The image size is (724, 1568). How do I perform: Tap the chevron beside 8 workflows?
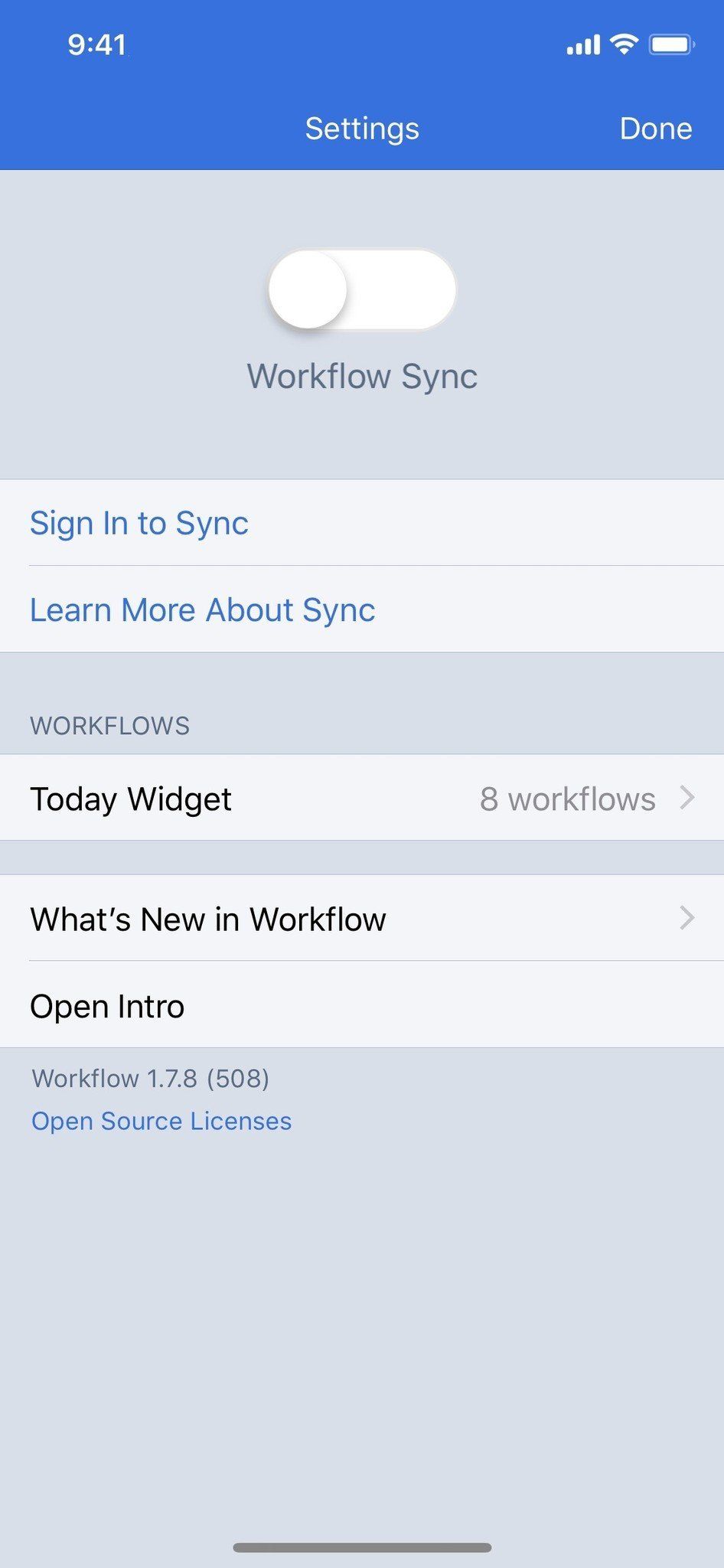687,798
